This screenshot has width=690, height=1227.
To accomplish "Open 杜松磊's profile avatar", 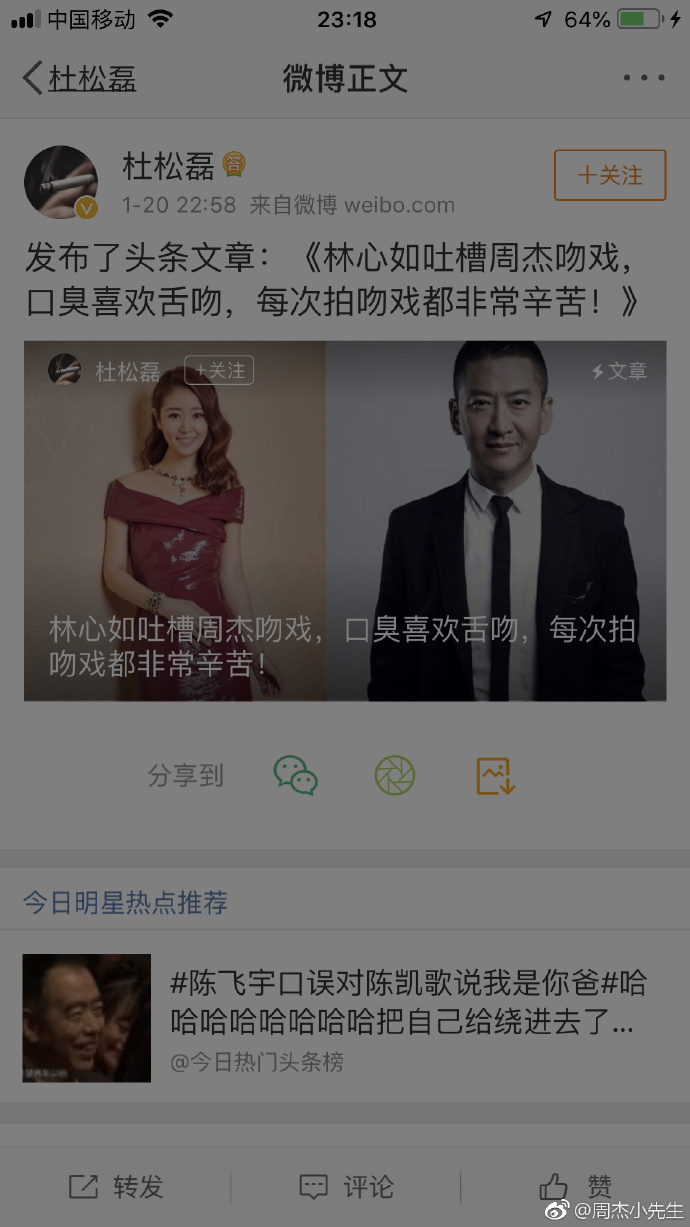I will (x=61, y=181).
